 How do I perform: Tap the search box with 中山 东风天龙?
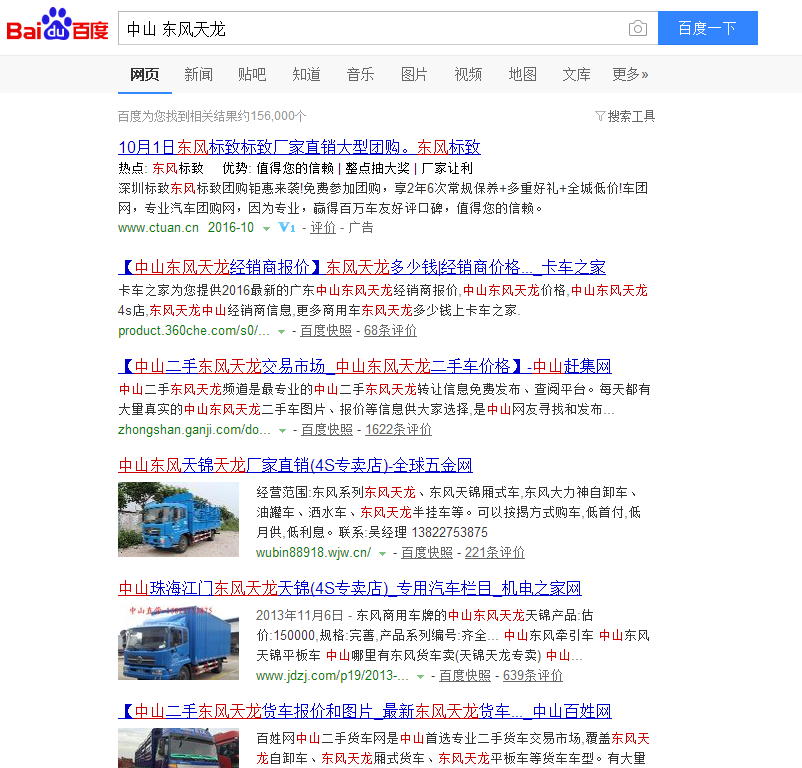[x=370, y=29]
